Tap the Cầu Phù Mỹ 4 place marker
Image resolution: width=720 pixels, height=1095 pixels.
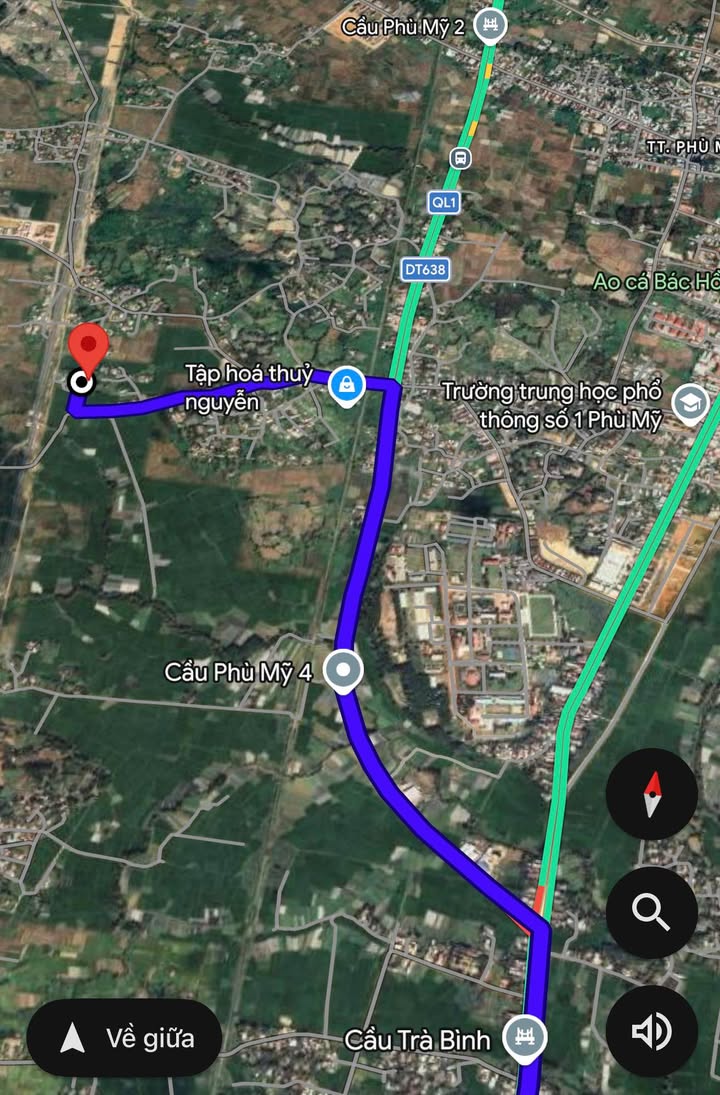[345, 672]
